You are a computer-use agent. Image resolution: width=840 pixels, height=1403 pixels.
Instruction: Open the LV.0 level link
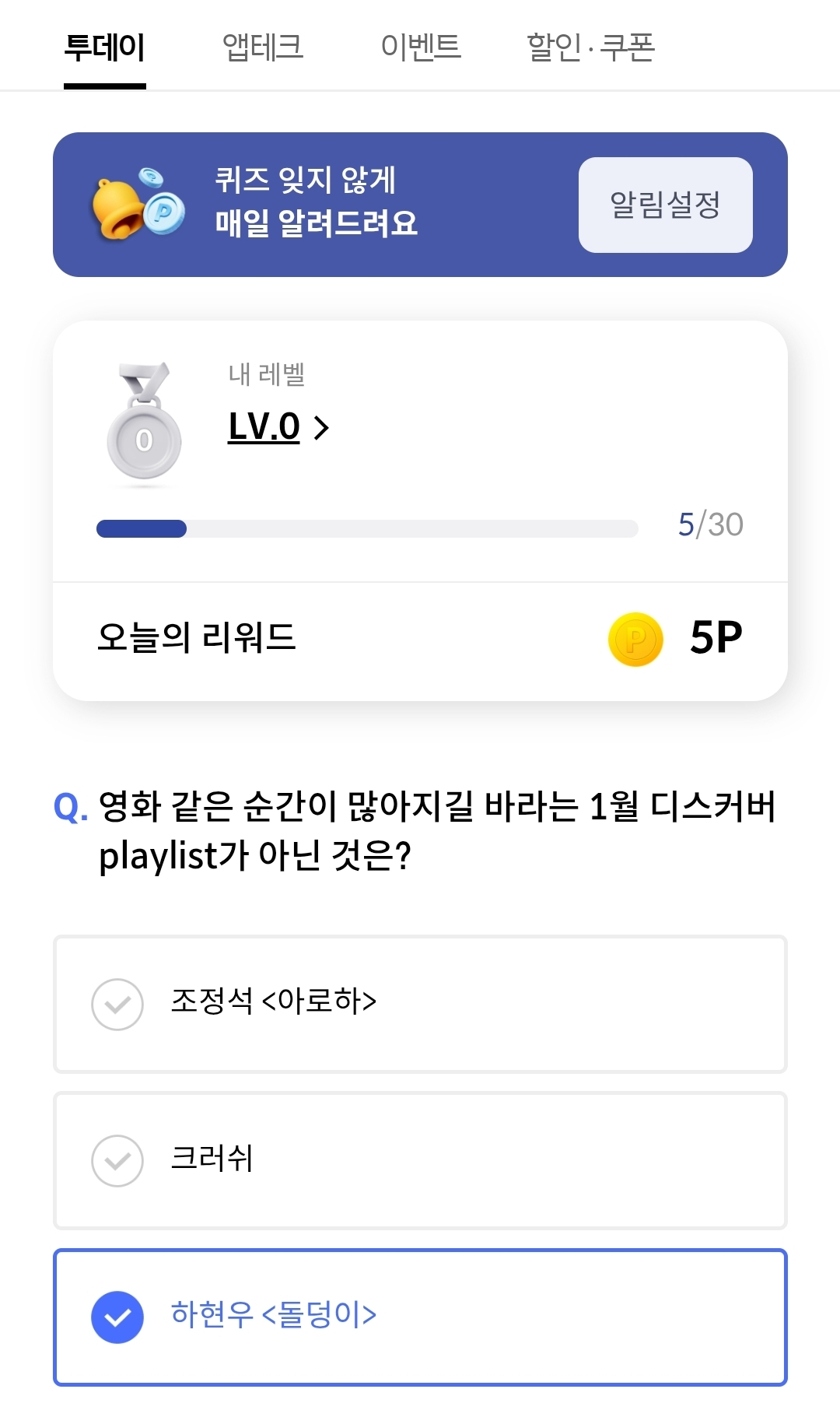pos(264,427)
